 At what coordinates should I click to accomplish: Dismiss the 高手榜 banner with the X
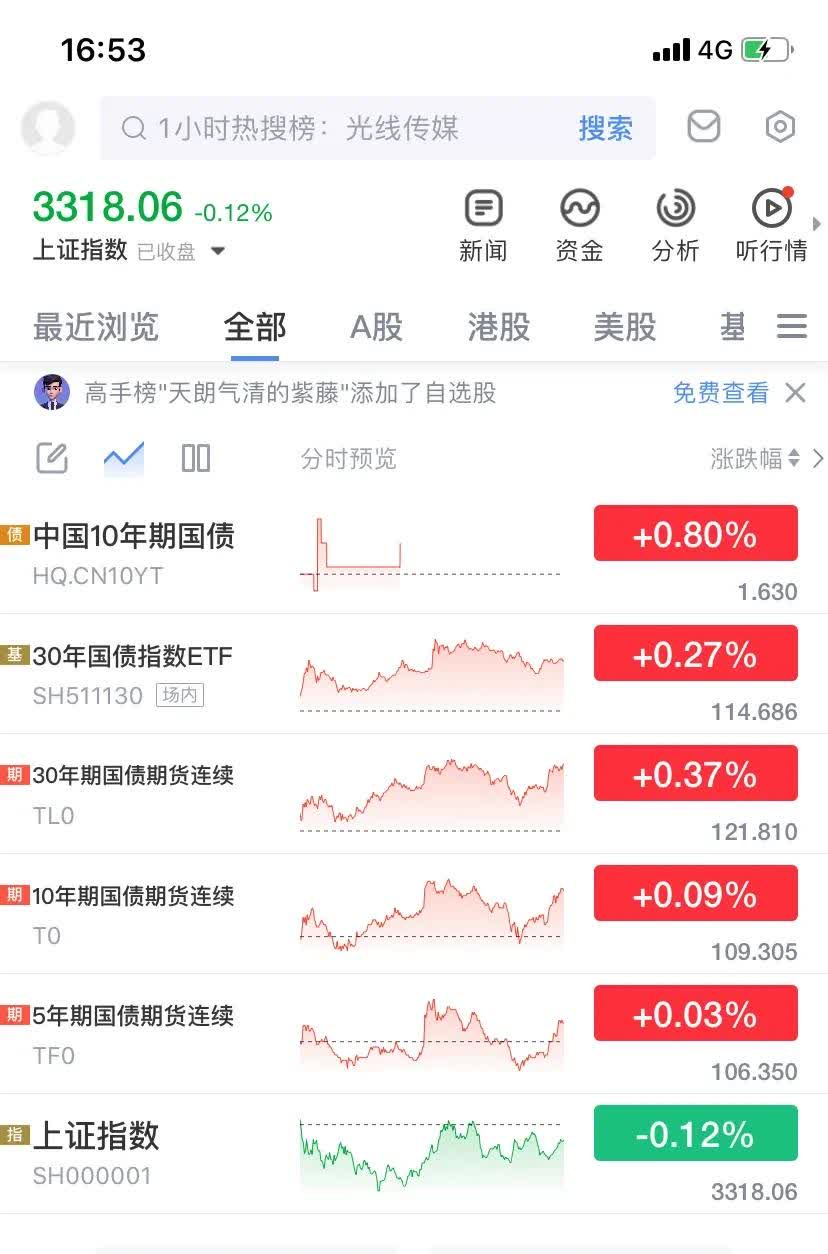(x=795, y=394)
